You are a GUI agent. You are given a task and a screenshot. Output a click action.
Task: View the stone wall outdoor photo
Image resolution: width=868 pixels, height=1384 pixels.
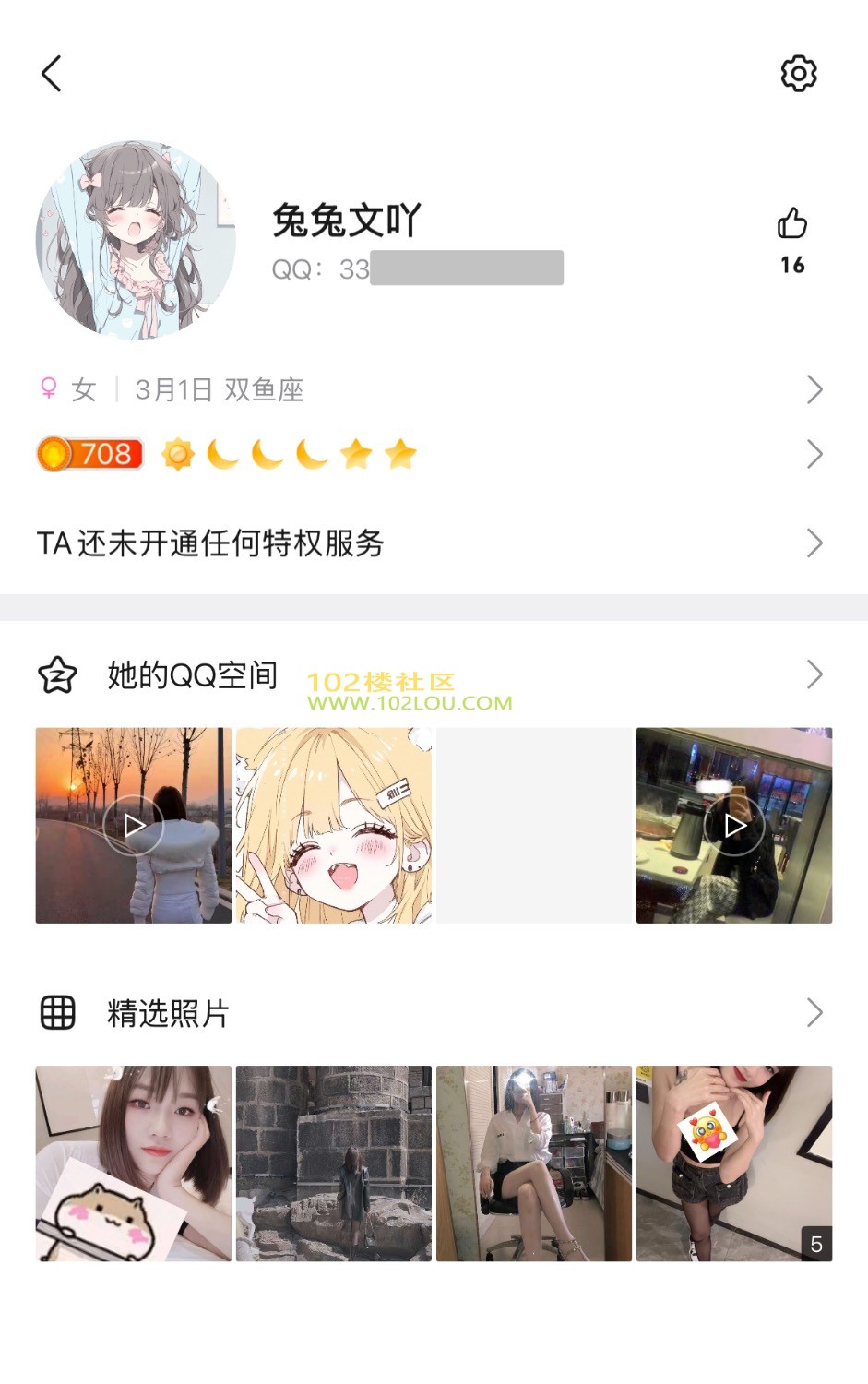click(334, 1163)
